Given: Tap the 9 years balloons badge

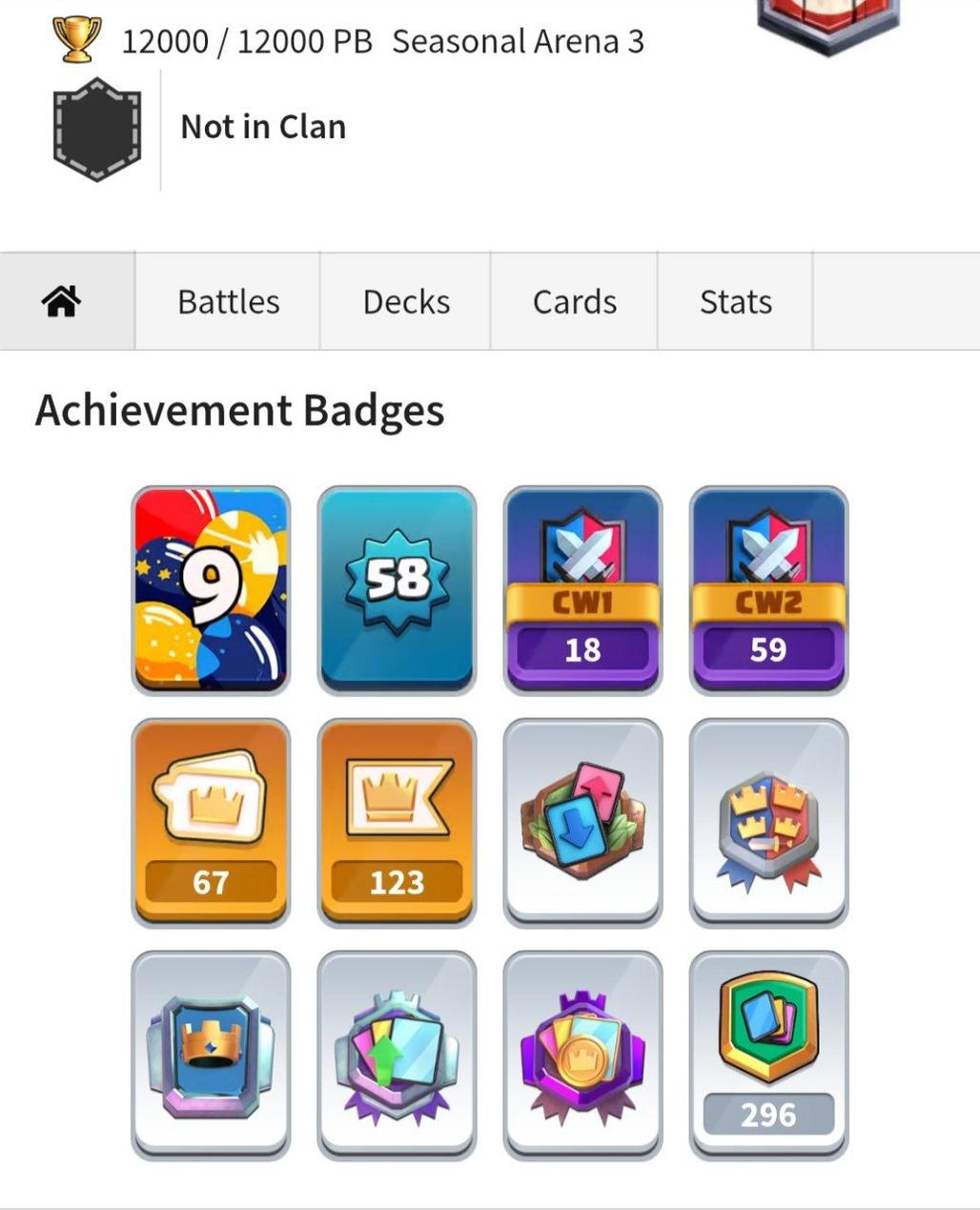Looking at the screenshot, I should (x=211, y=589).
